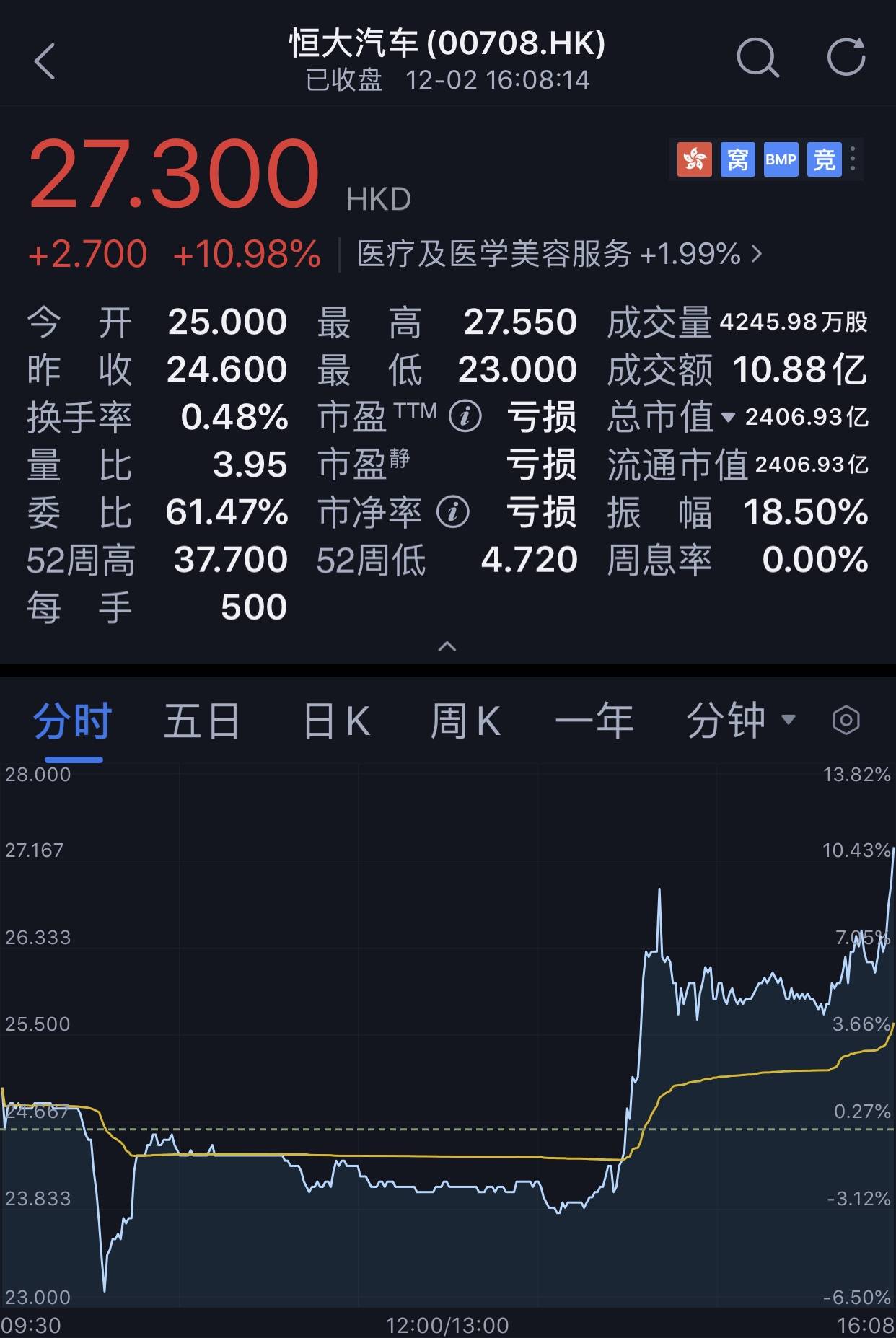Viewport: 896px width, 1338px height.
Task: Collapse the stock details panel
Action: pyautogui.click(x=447, y=646)
